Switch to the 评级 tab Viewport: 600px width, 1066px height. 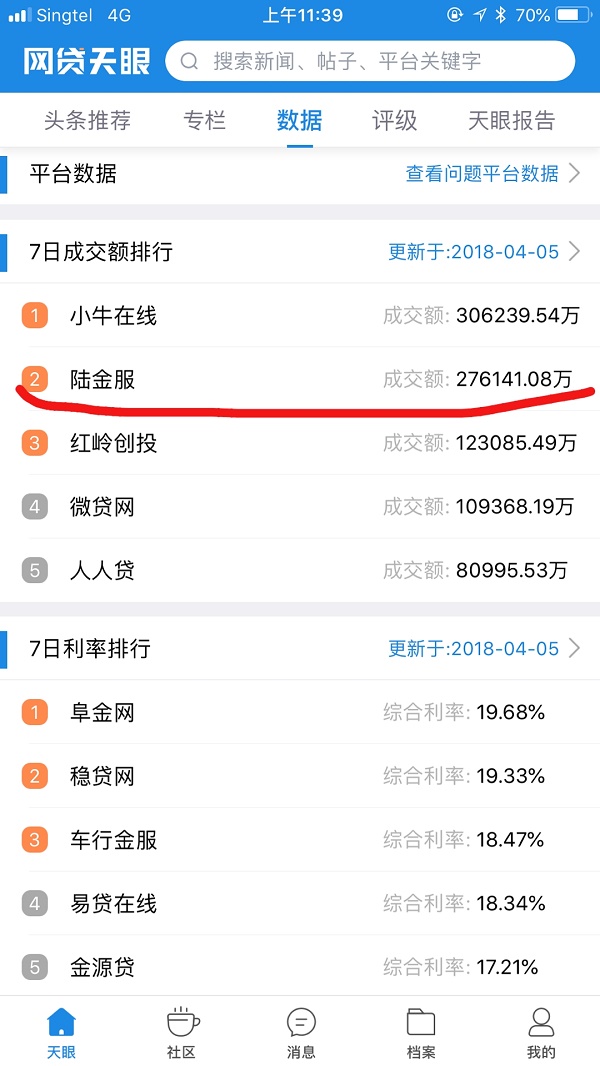[x=394, y=121]
